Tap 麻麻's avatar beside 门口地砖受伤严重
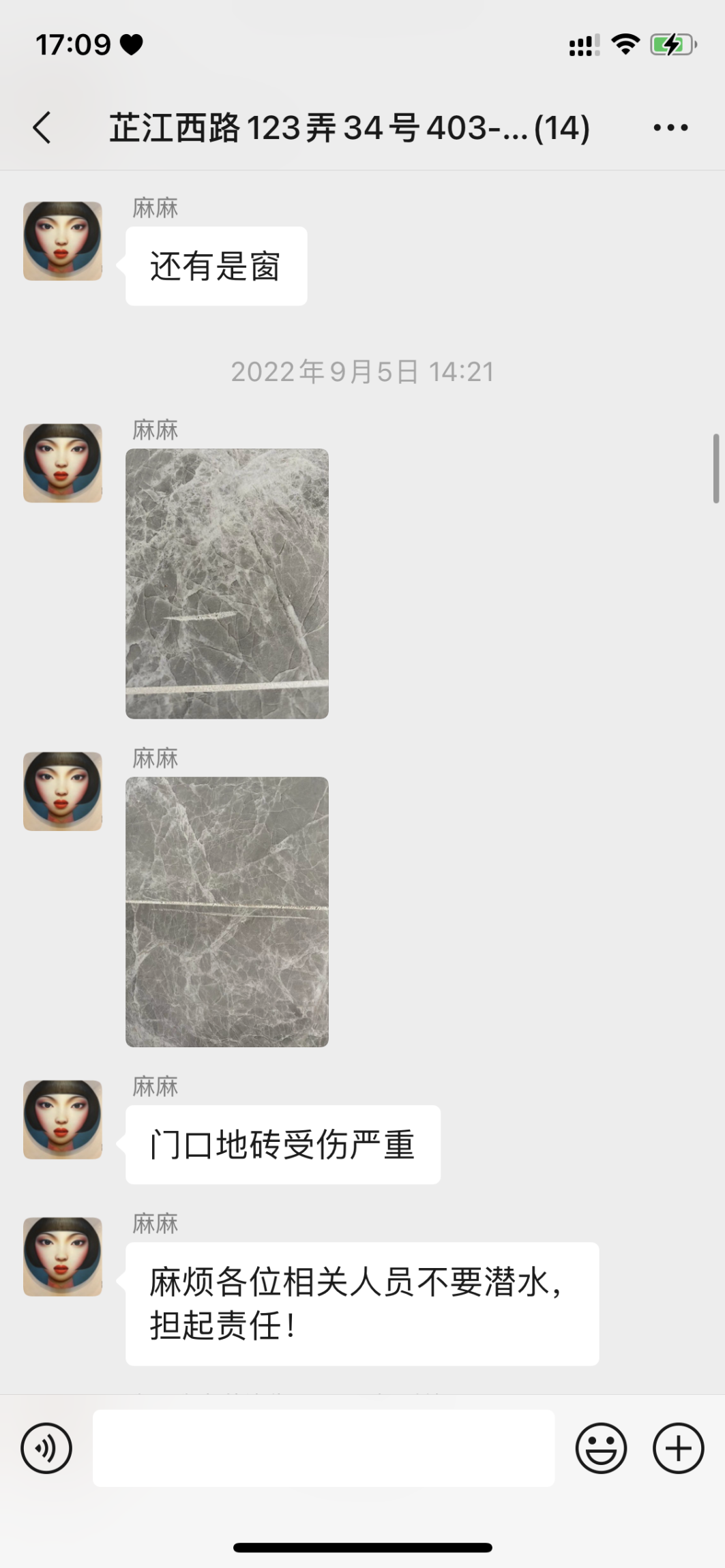725x1568 pixels. 63,1119
